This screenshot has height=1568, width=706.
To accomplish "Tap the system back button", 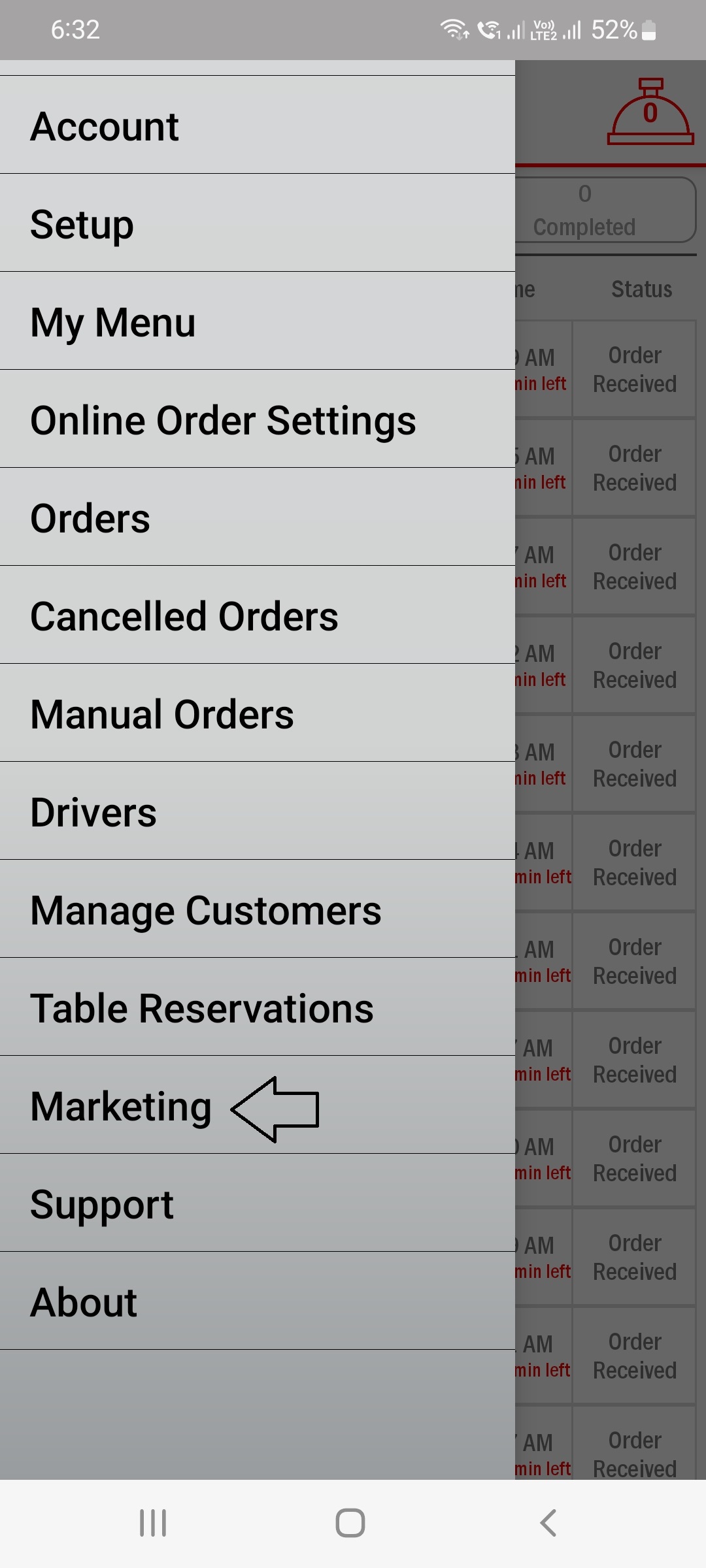I will 548,1523.
